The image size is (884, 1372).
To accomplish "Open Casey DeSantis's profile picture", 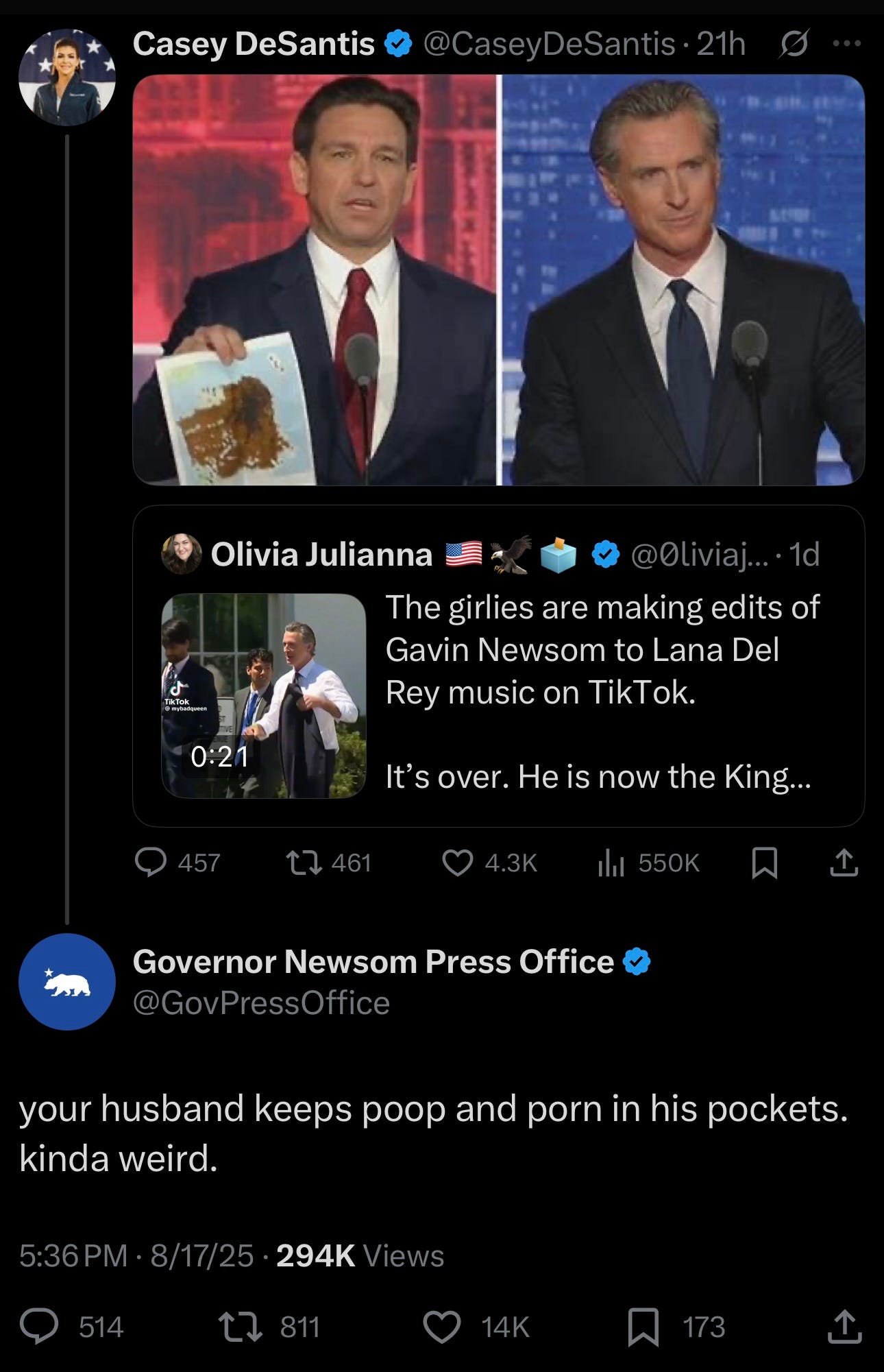I will point(66,77).
